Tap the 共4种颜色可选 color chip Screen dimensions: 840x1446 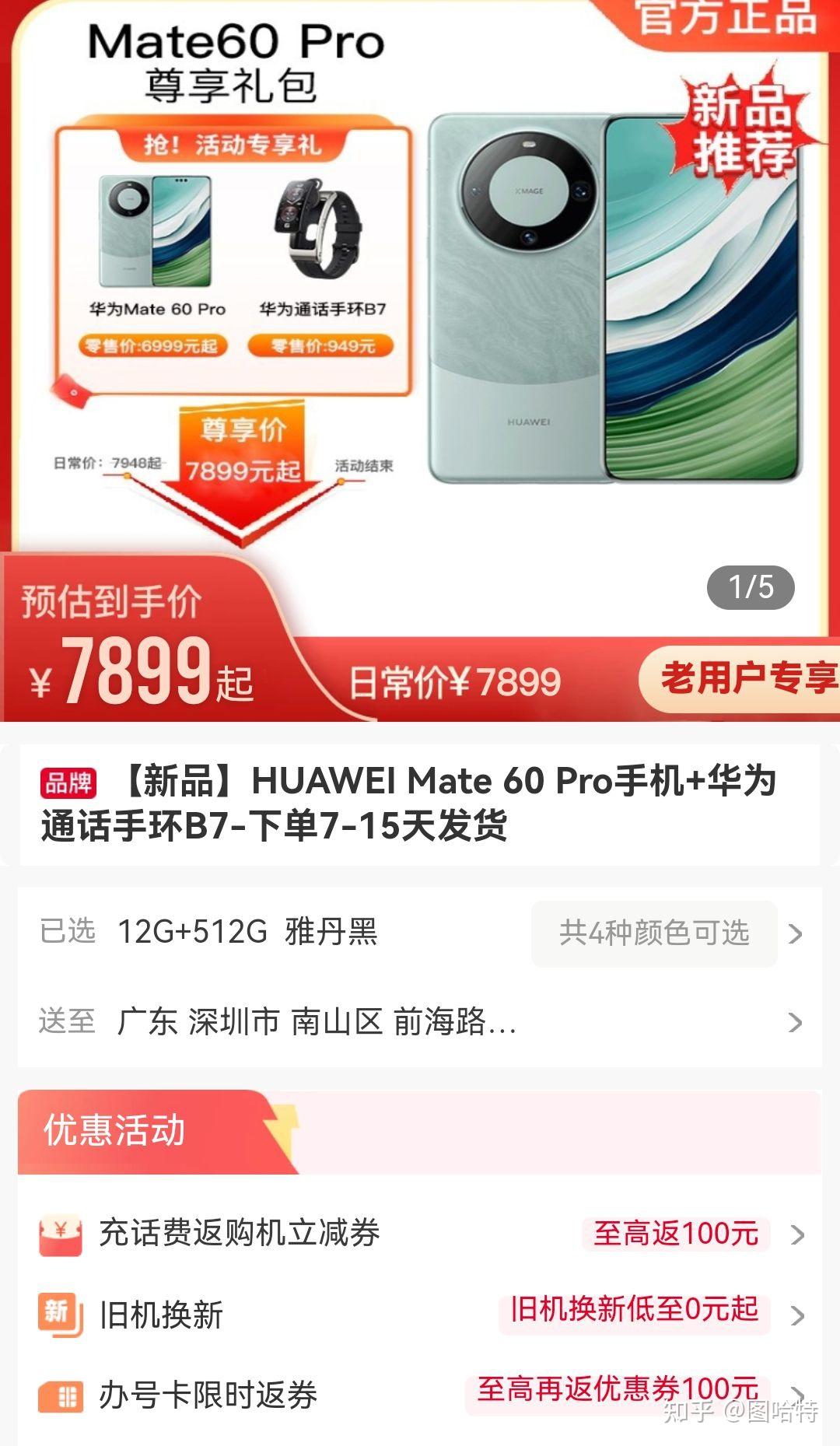point(654,933)
